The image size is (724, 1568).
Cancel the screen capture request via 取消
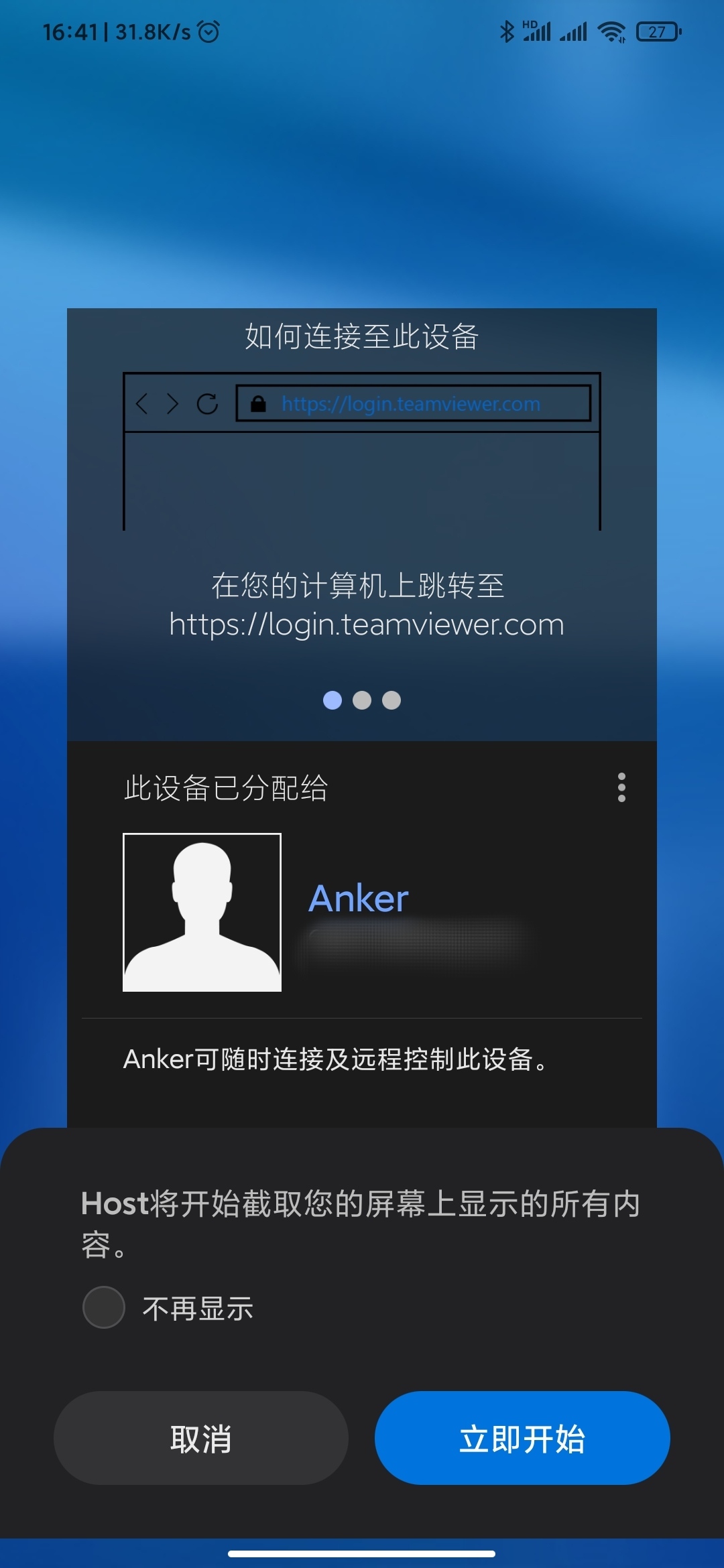click(201, 1438)
